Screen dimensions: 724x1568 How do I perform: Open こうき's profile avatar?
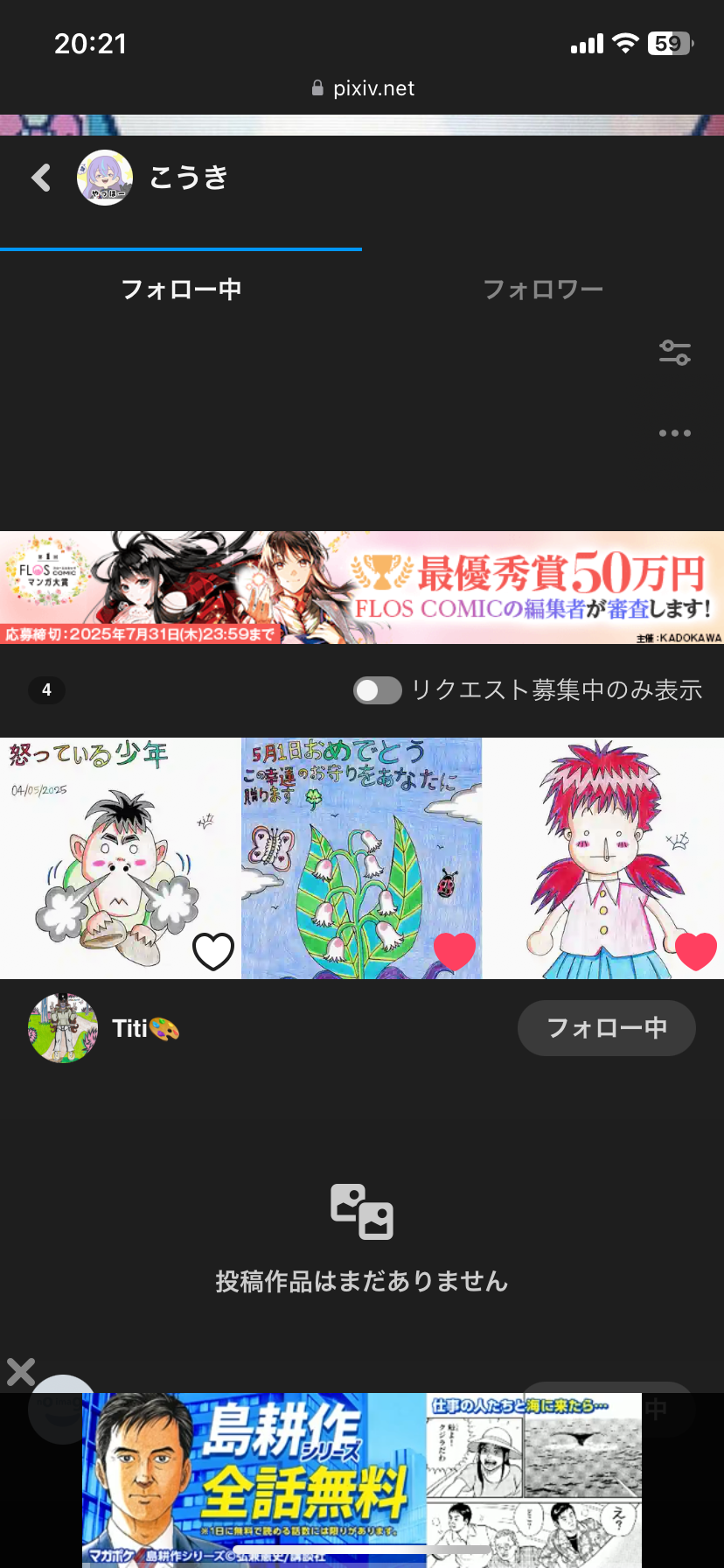coord(105,178)
